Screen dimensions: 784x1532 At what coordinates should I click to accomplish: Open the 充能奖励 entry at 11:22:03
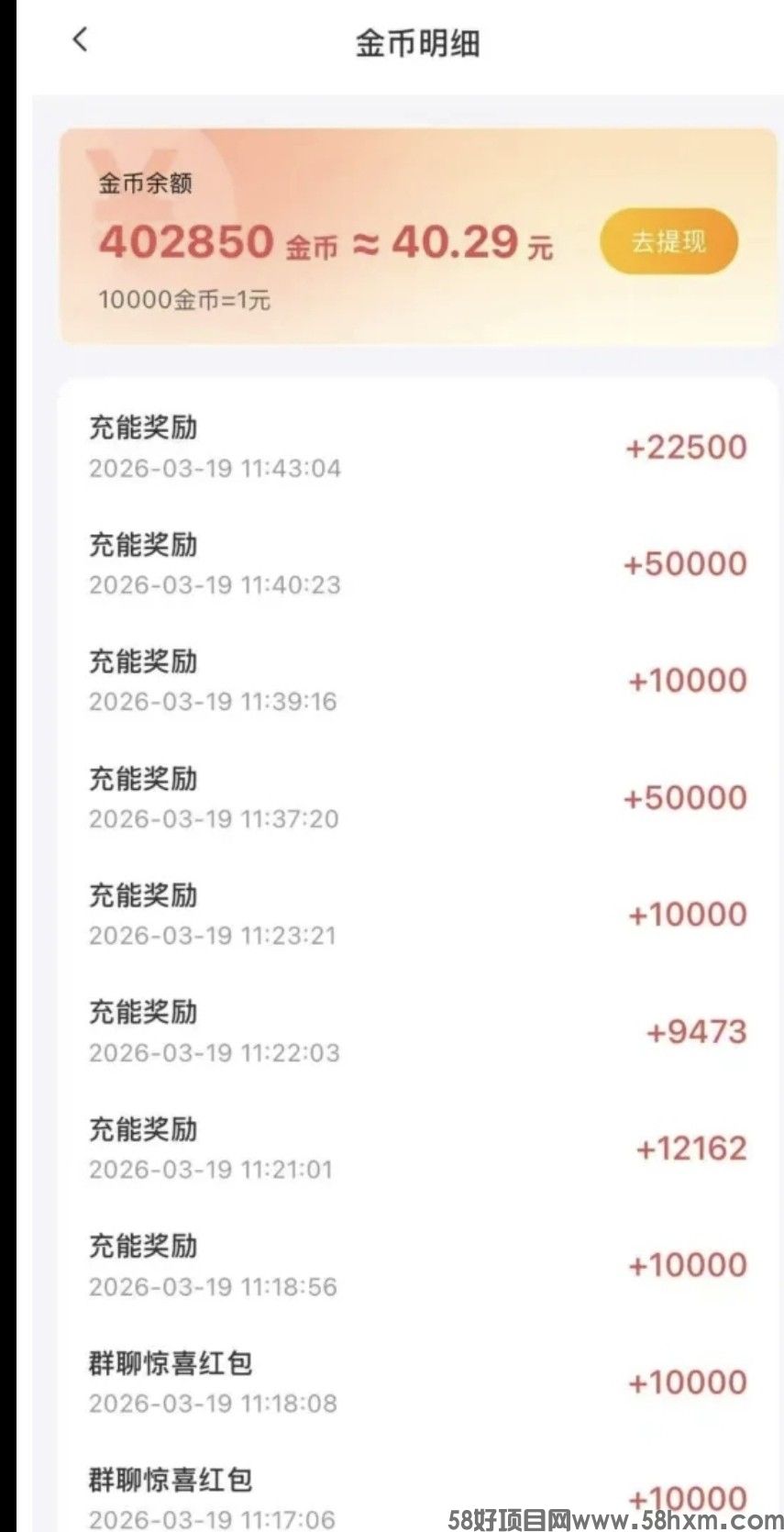143,1012
